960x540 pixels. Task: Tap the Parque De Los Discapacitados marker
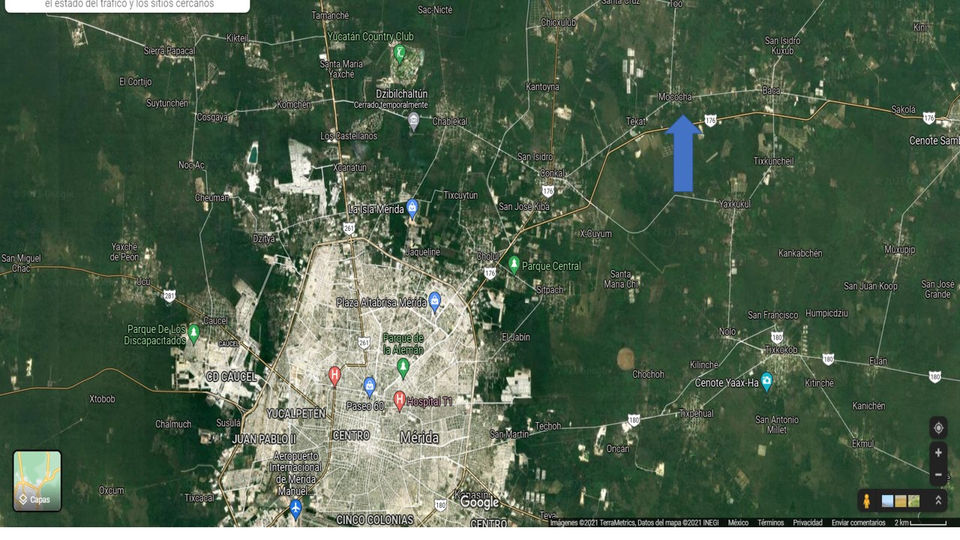194,333
